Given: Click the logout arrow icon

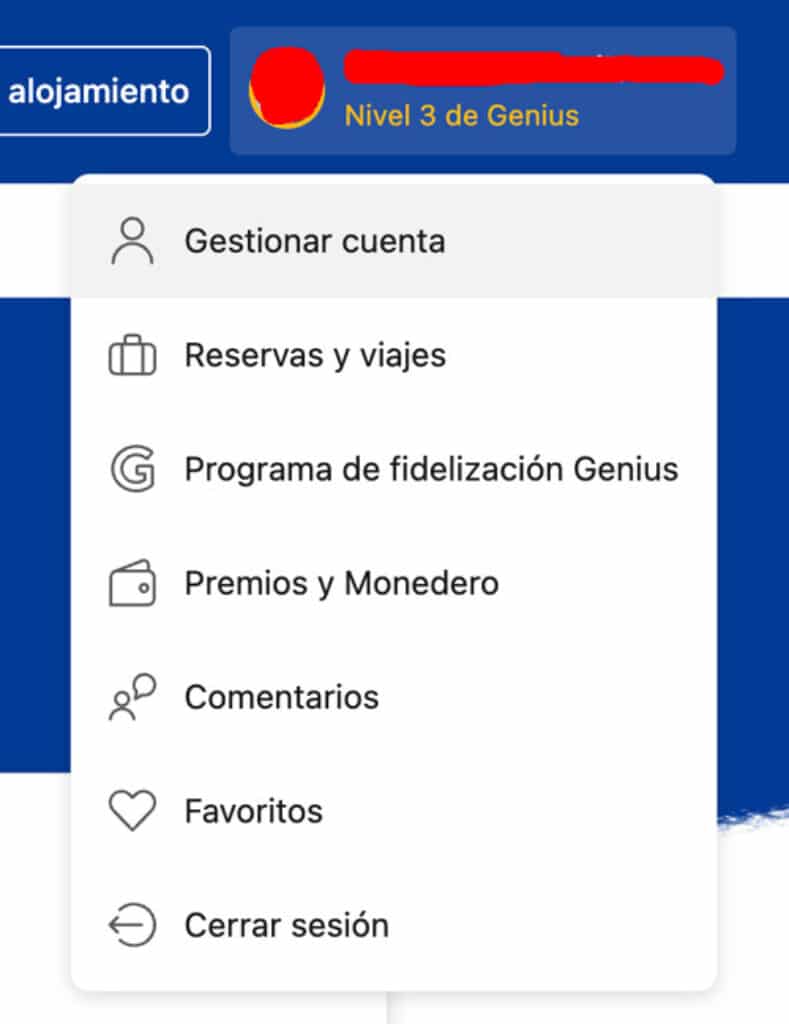Looking at the screenshot, I should coord(131,924).
